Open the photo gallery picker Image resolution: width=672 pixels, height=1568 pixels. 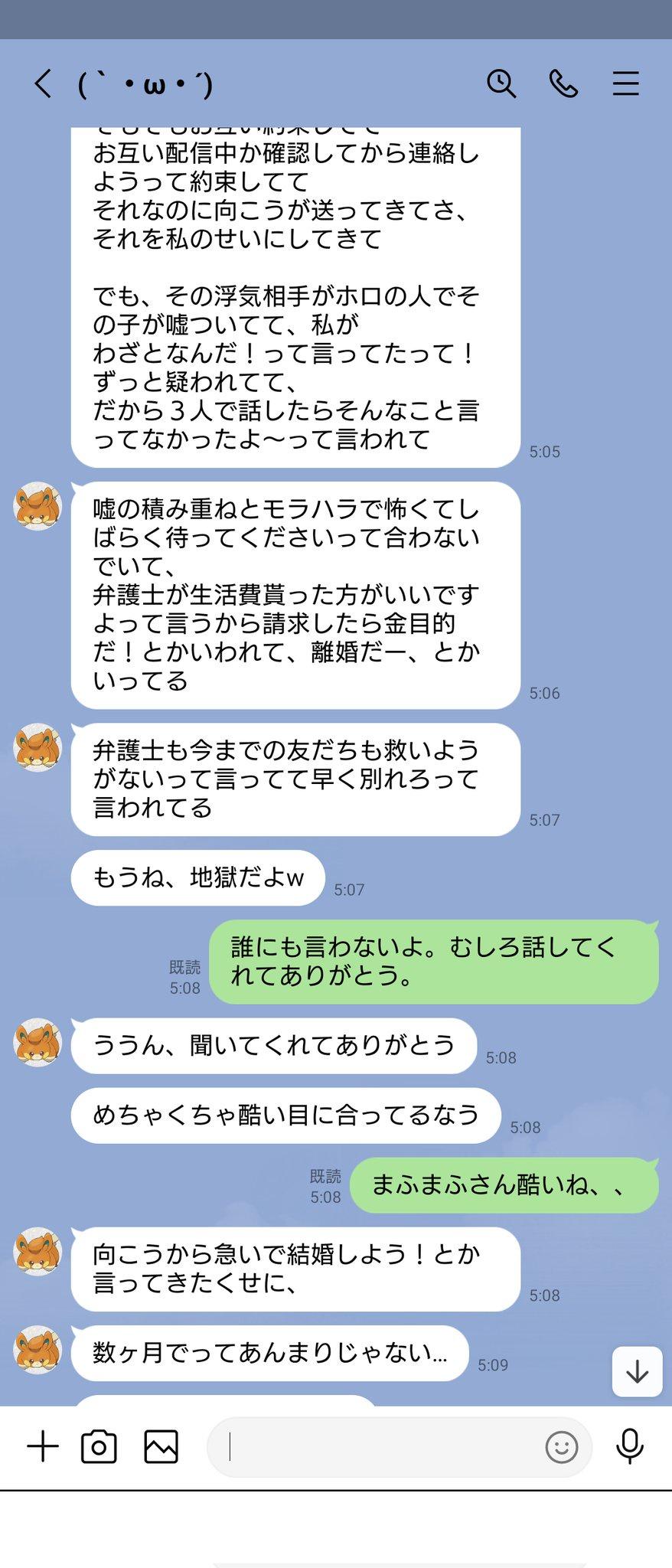click(161, 1446)
